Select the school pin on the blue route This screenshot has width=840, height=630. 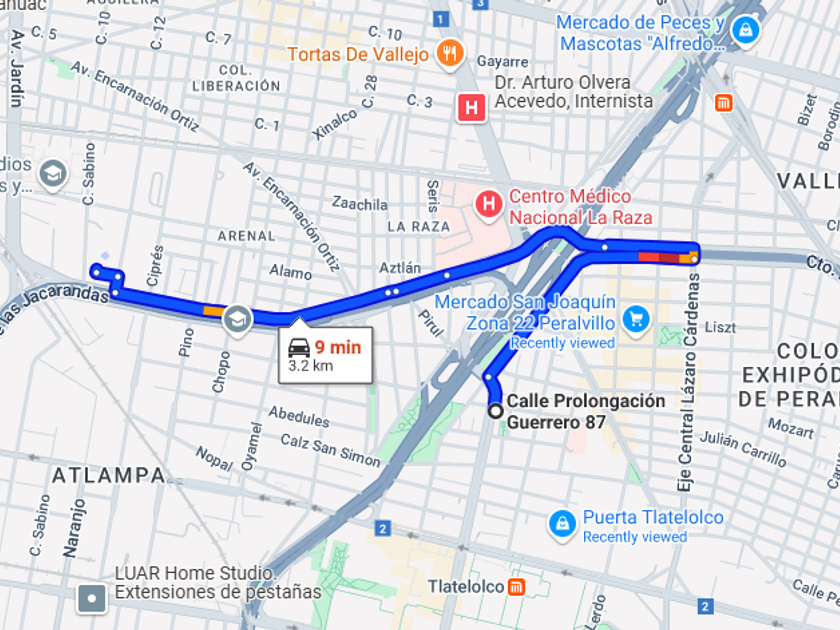coord(237,320)
